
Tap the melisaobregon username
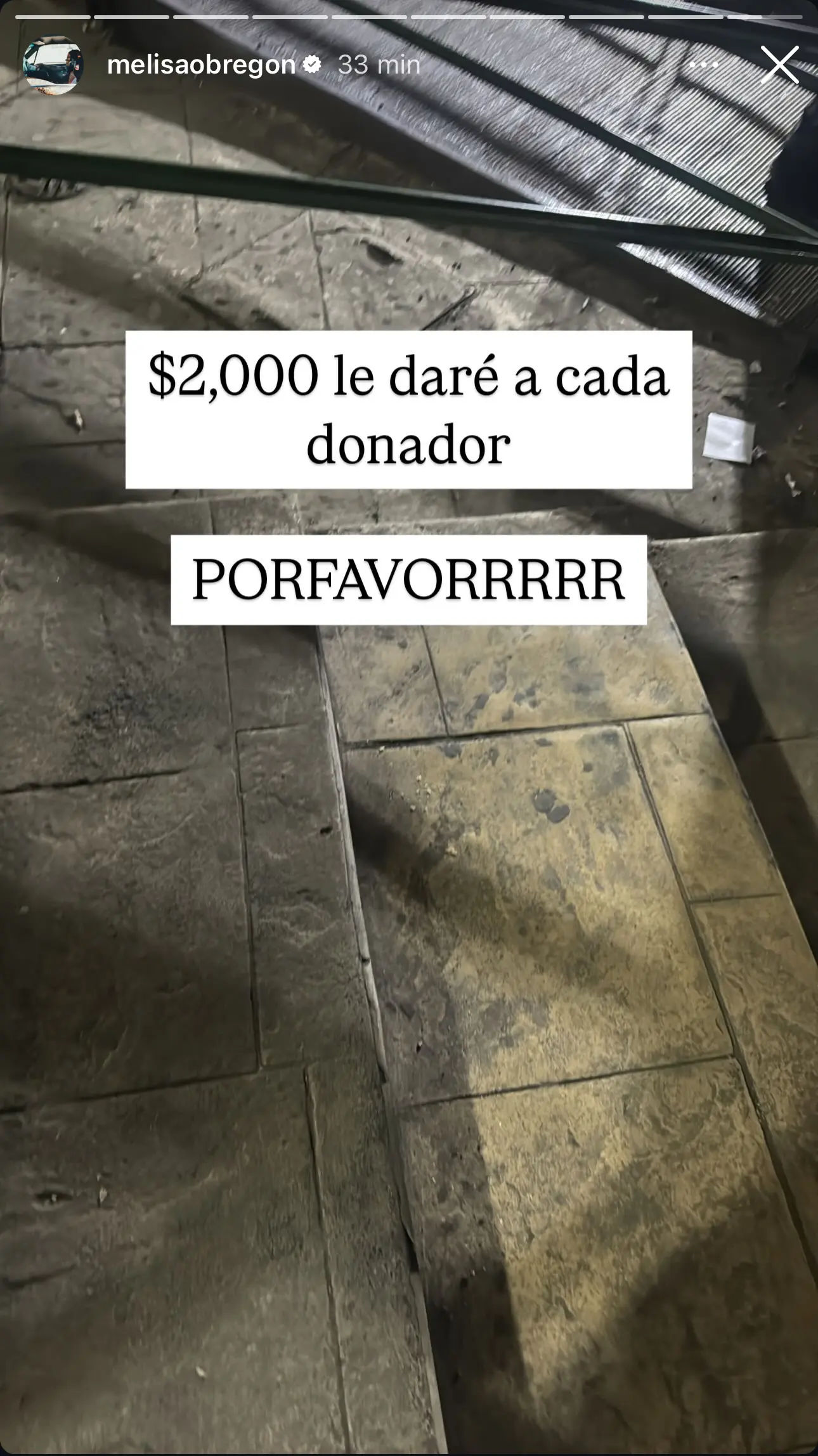201,65
